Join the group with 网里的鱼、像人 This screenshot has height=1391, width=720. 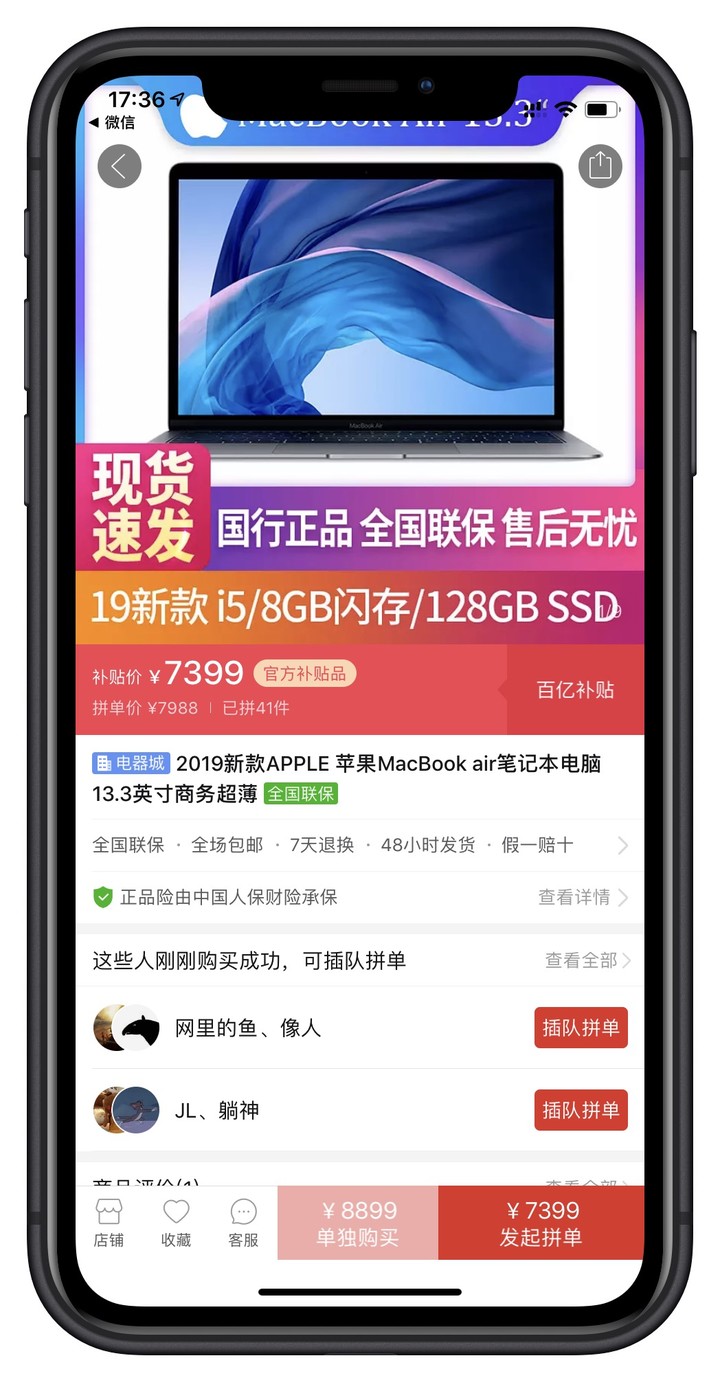tap(580, 1028)
